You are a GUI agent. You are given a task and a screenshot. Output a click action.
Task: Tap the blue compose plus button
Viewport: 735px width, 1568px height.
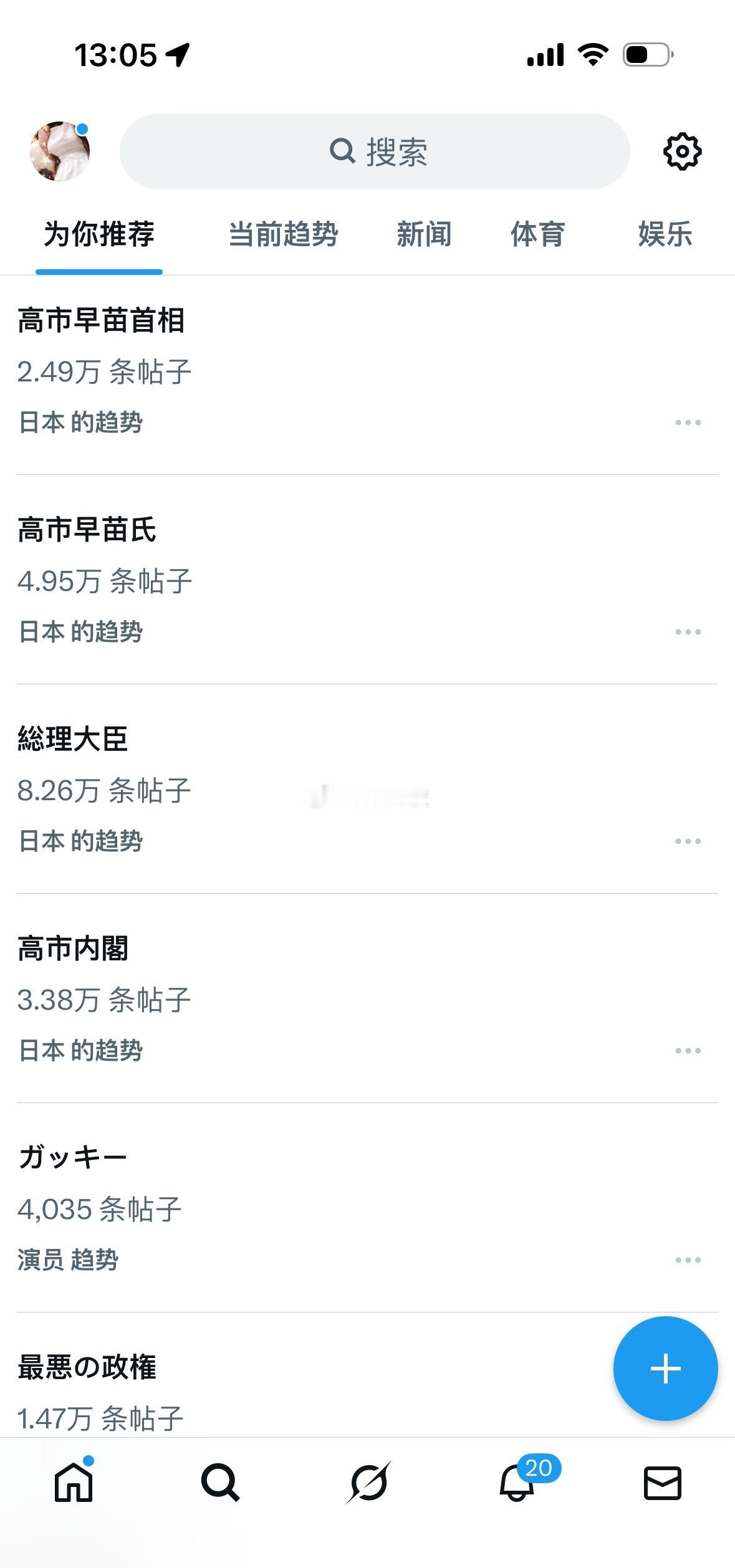[x=665, y=1369]
